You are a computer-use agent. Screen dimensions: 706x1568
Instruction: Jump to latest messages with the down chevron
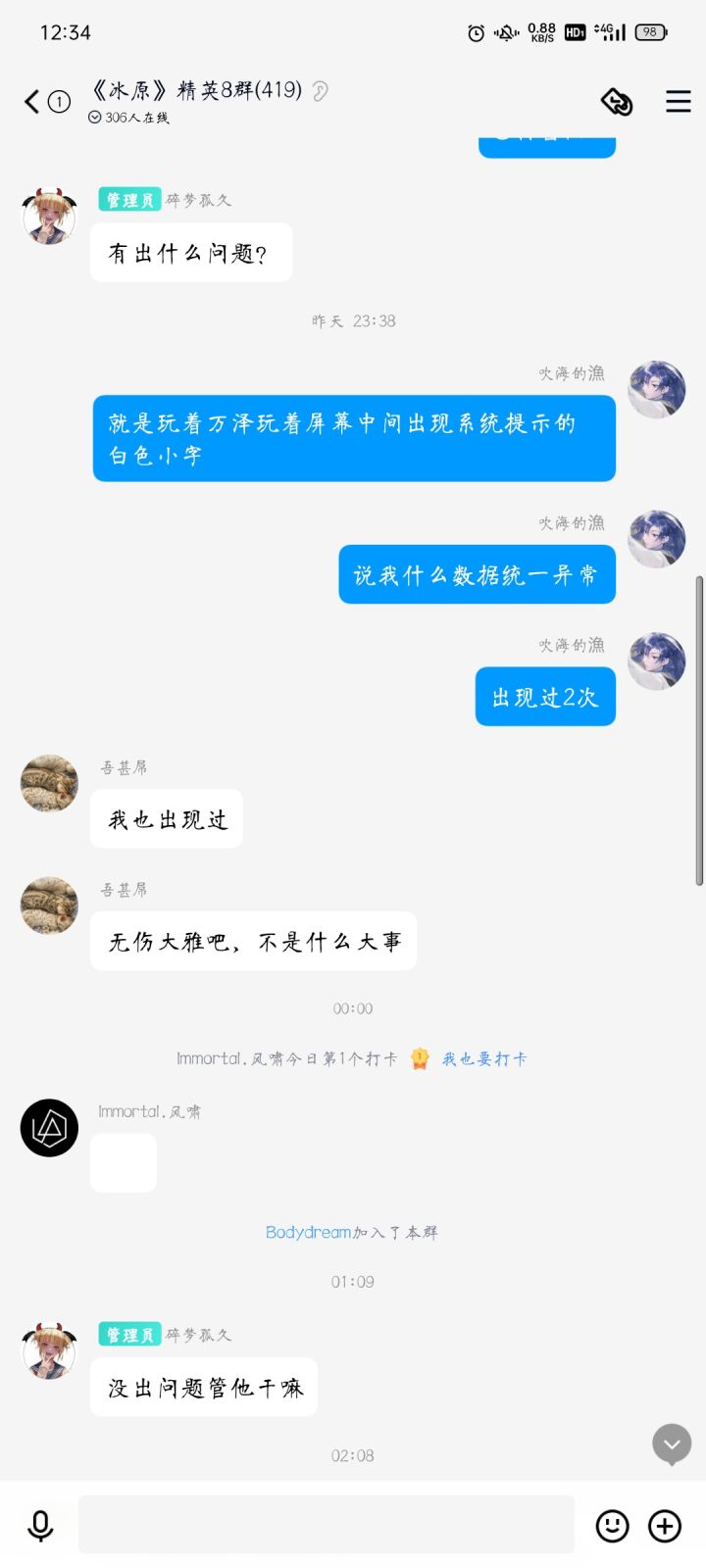point(671,1444)
